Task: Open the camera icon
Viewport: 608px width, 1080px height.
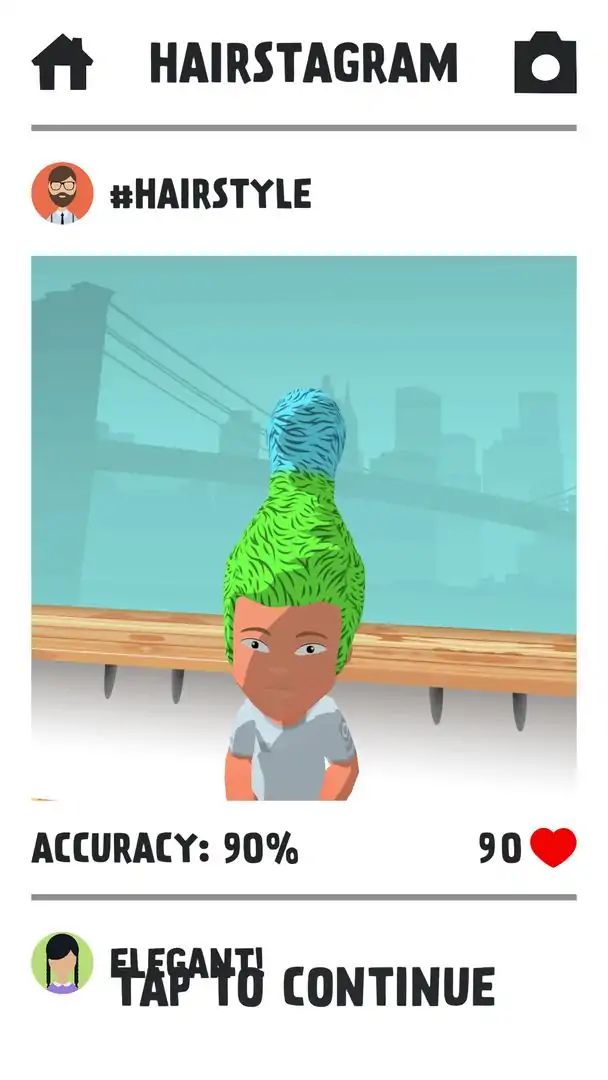Action: (x=545, y=66)
